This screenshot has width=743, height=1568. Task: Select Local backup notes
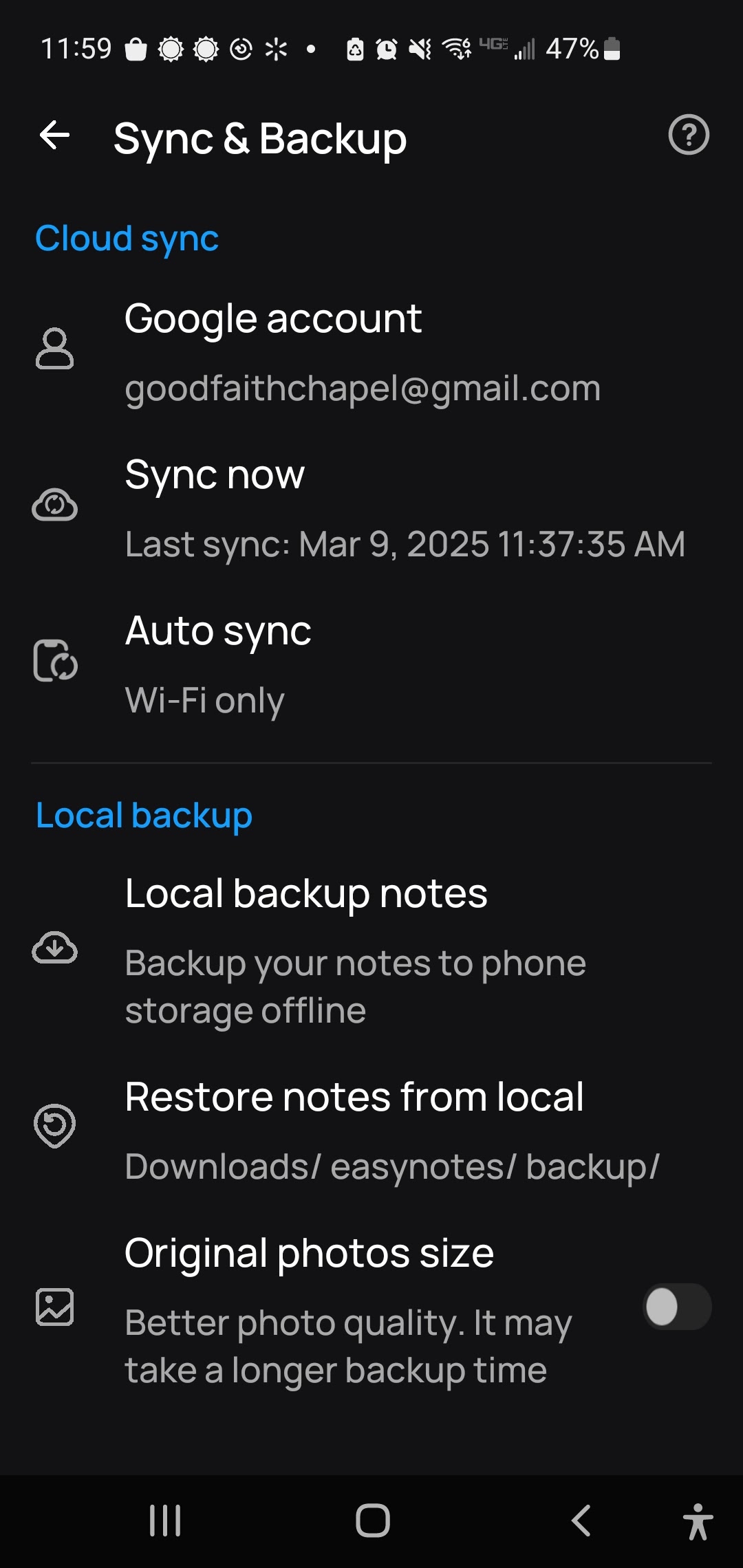tap(371, 950)
